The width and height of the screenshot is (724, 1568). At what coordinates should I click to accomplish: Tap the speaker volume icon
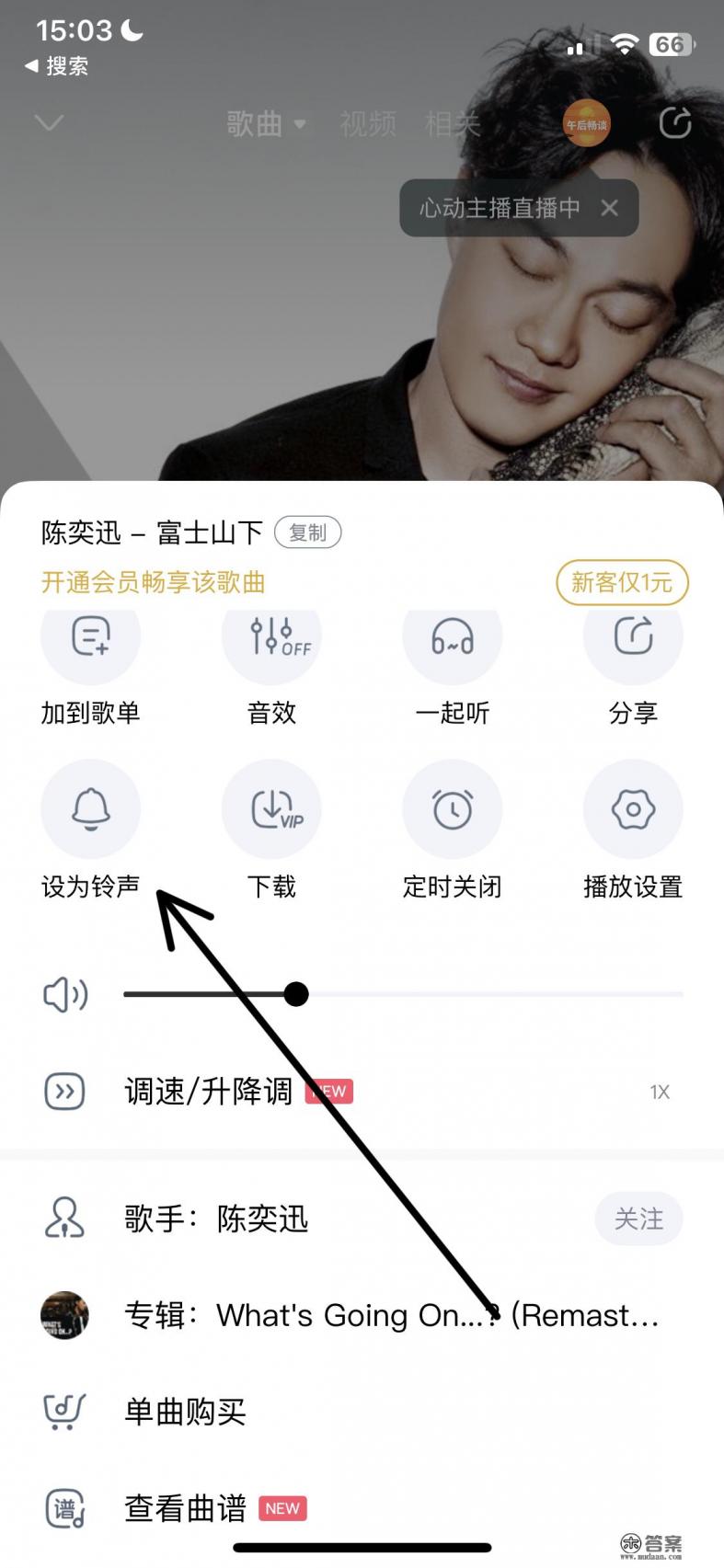[63, 994]
